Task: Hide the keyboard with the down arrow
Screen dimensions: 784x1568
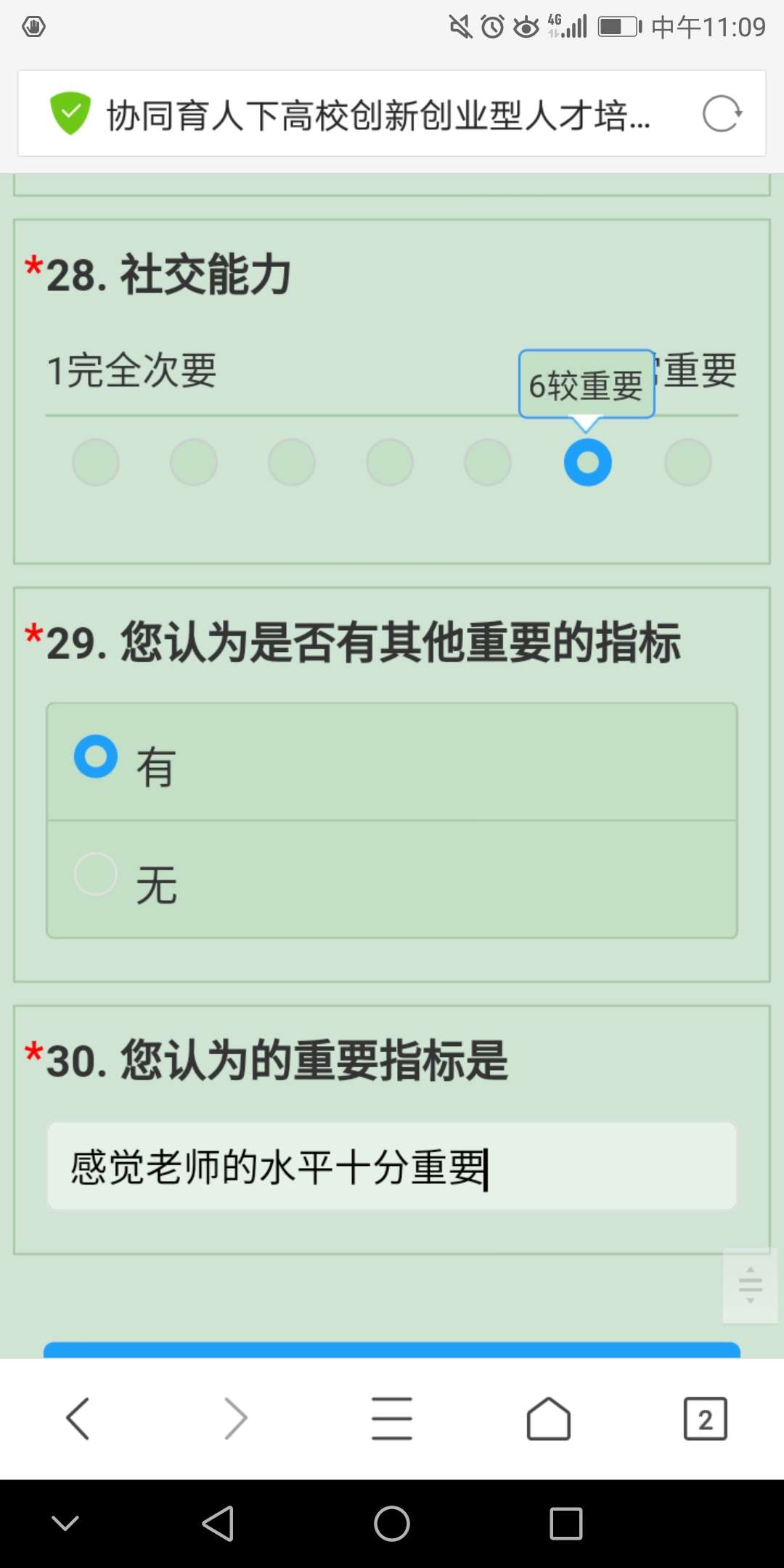Action: [x=65, y=1523]
